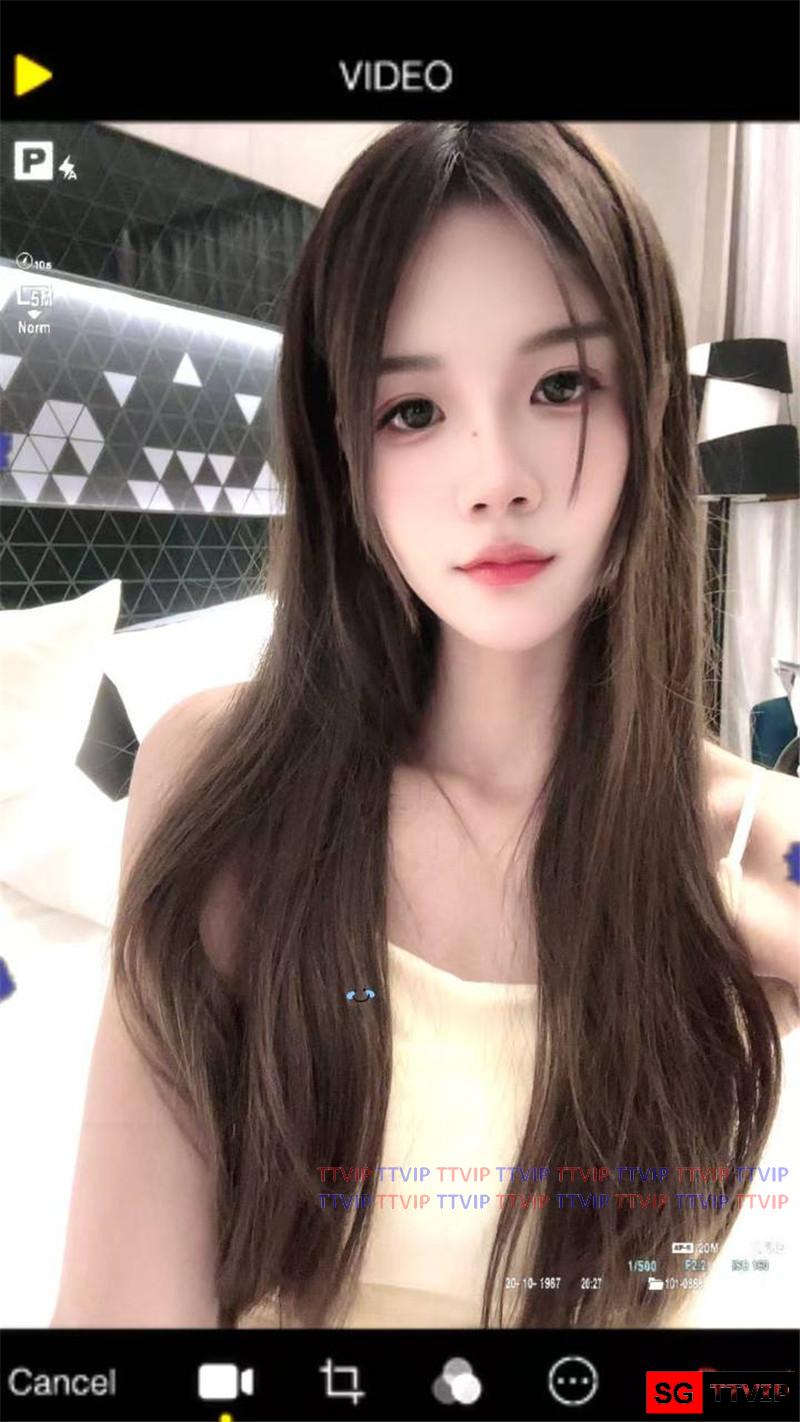Open the color filters tool

point(456,1383)
